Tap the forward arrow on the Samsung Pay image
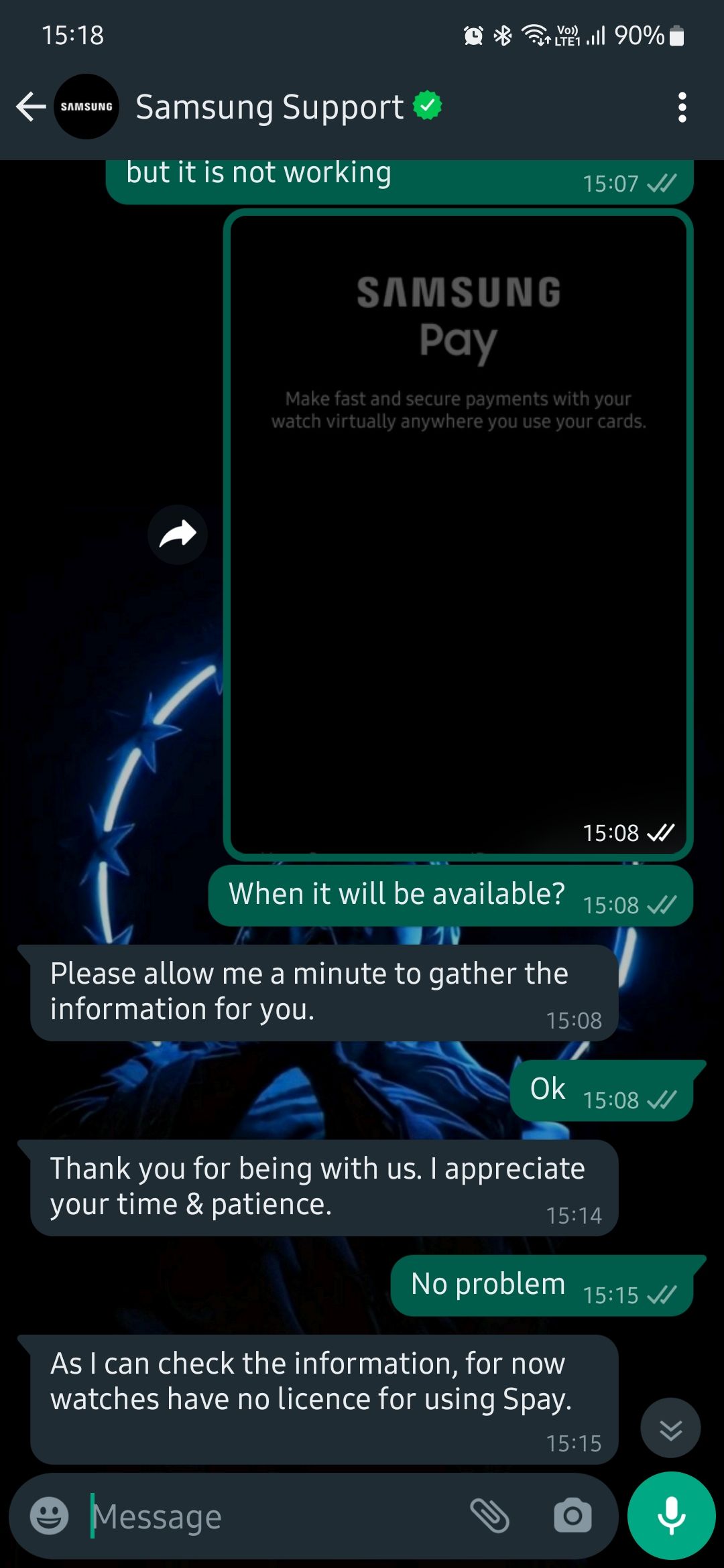Screen dimensions: 724x1568 [x=177, y=533]
